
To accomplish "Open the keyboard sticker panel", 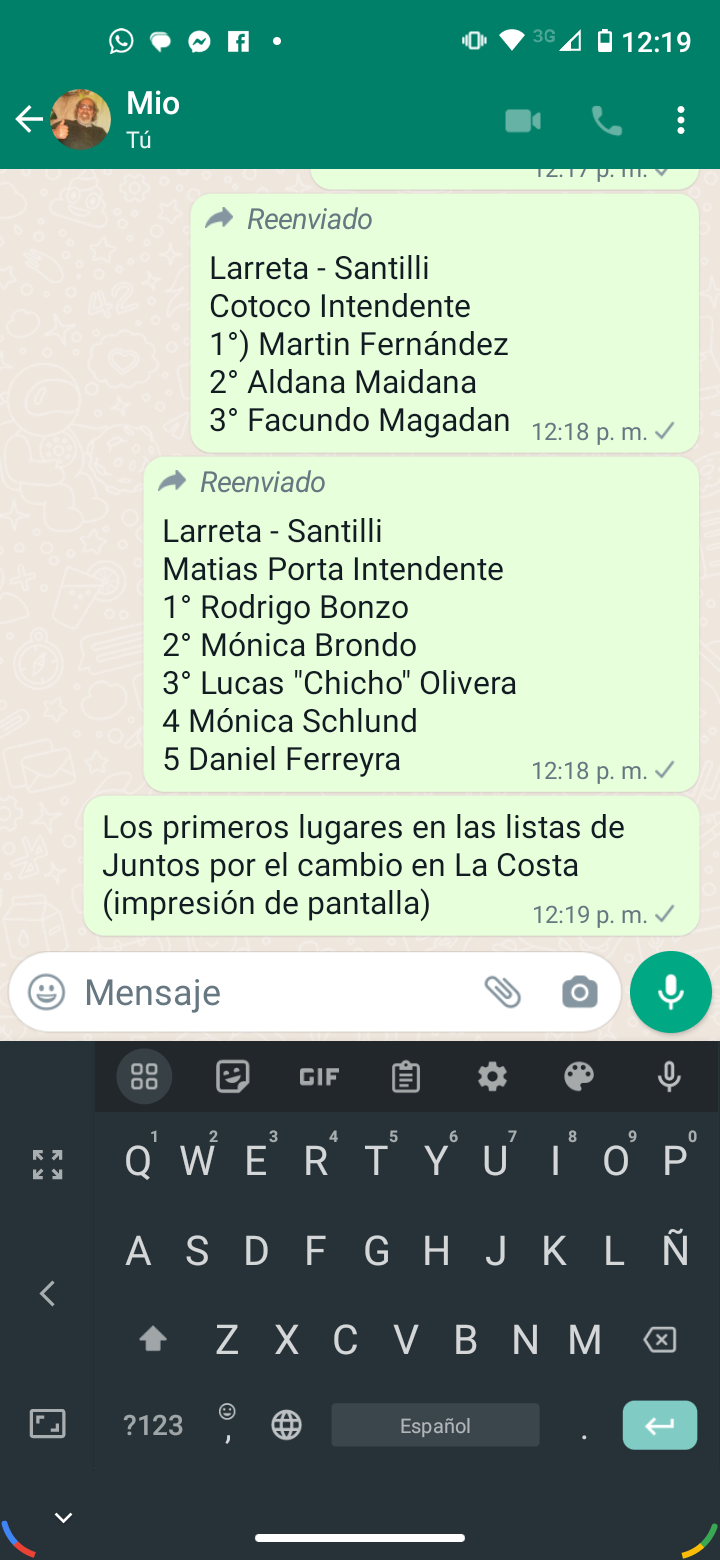I will point(232,1077).
